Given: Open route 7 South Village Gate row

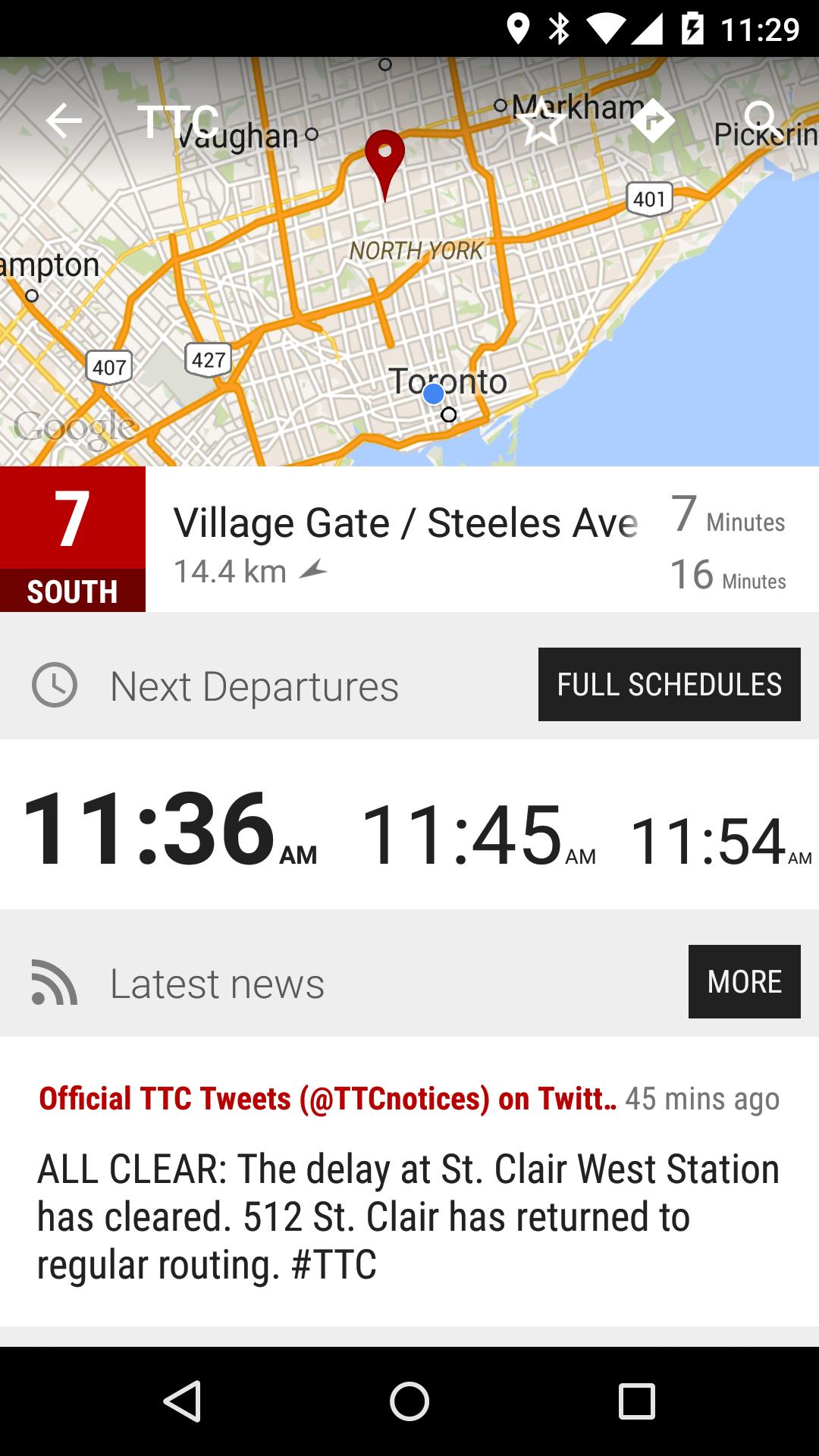Looking at the screenshot, I should (x=409, y=539).
